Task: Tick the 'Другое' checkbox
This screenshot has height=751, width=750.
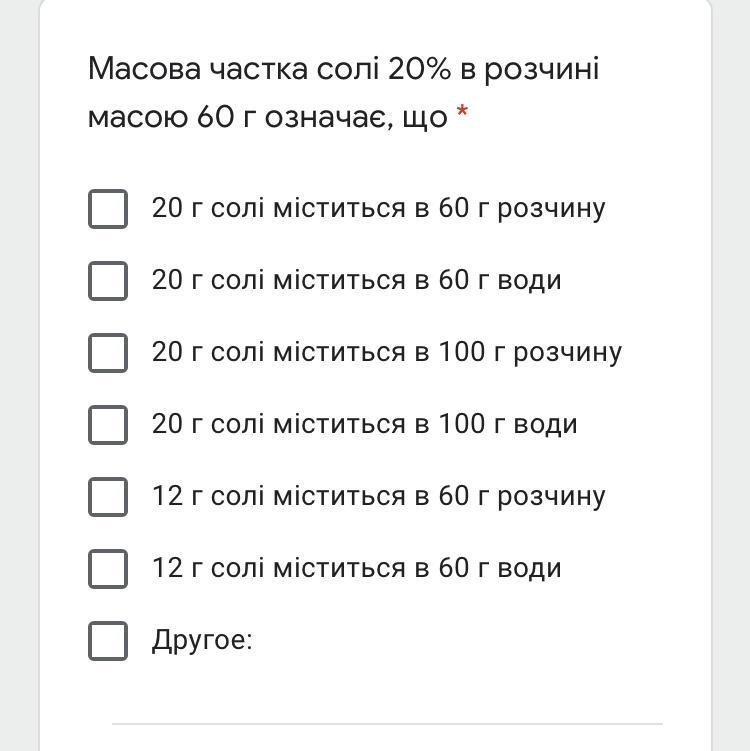Action: (x=108, y=641)
